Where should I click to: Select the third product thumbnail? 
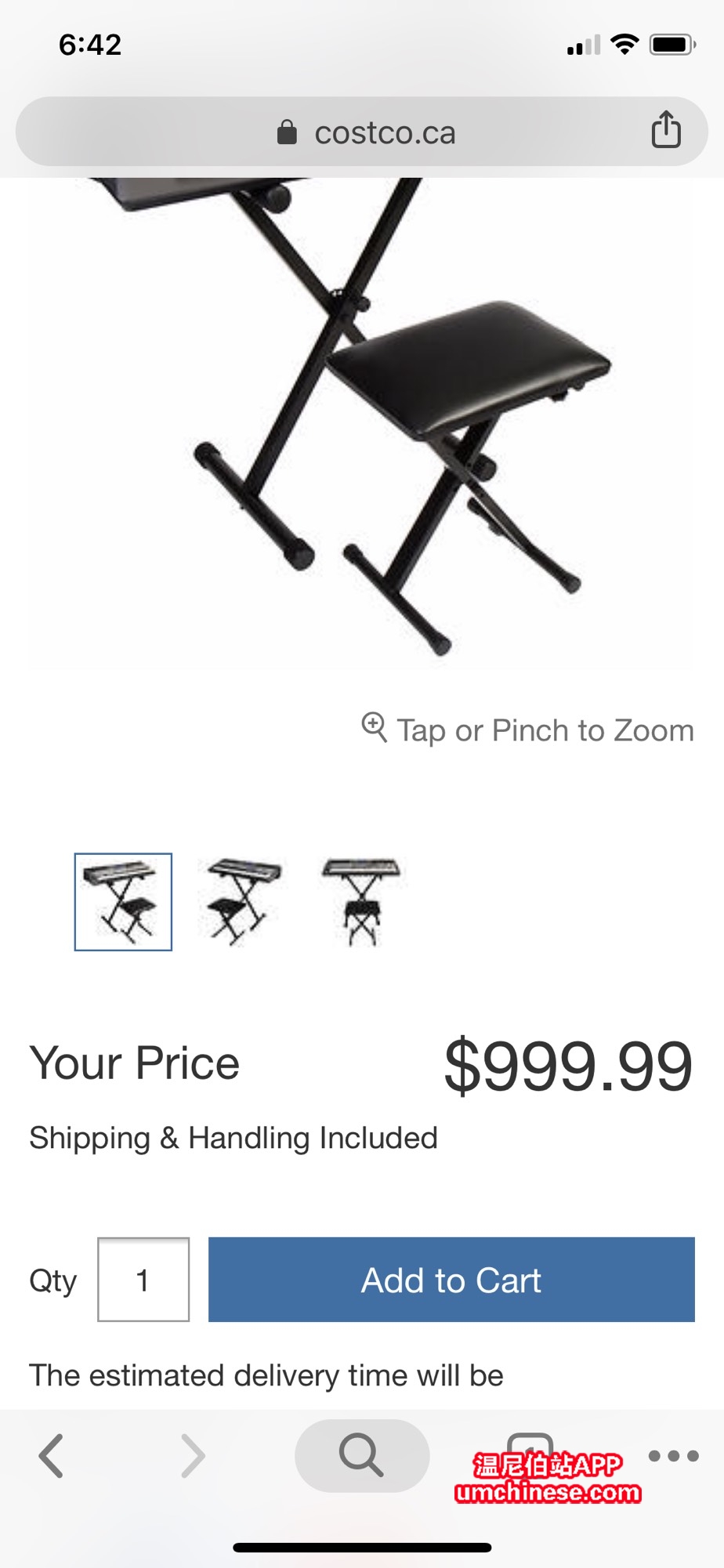[361, 902]
